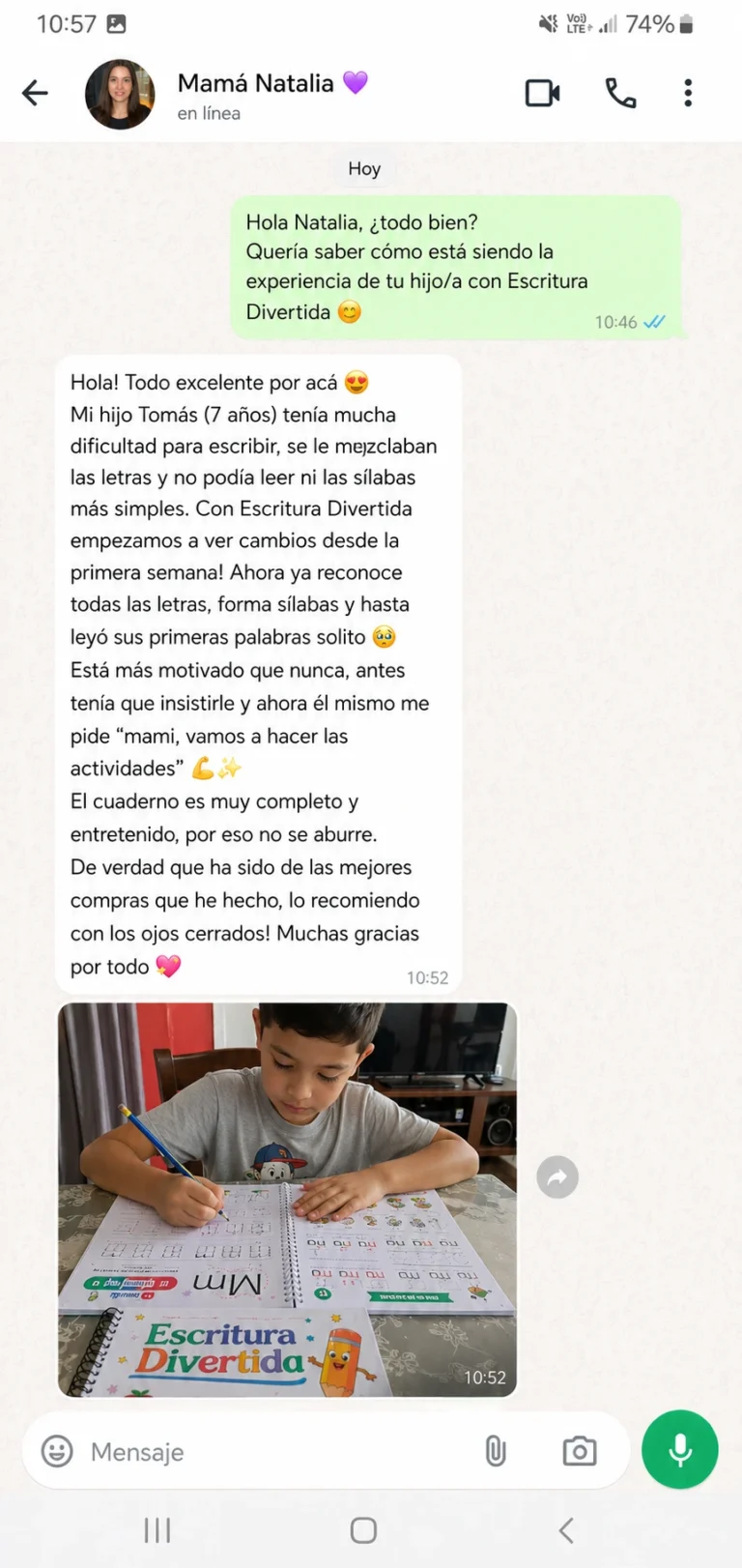
Task: Open the camera from message bar
Action: (580, 1451)
